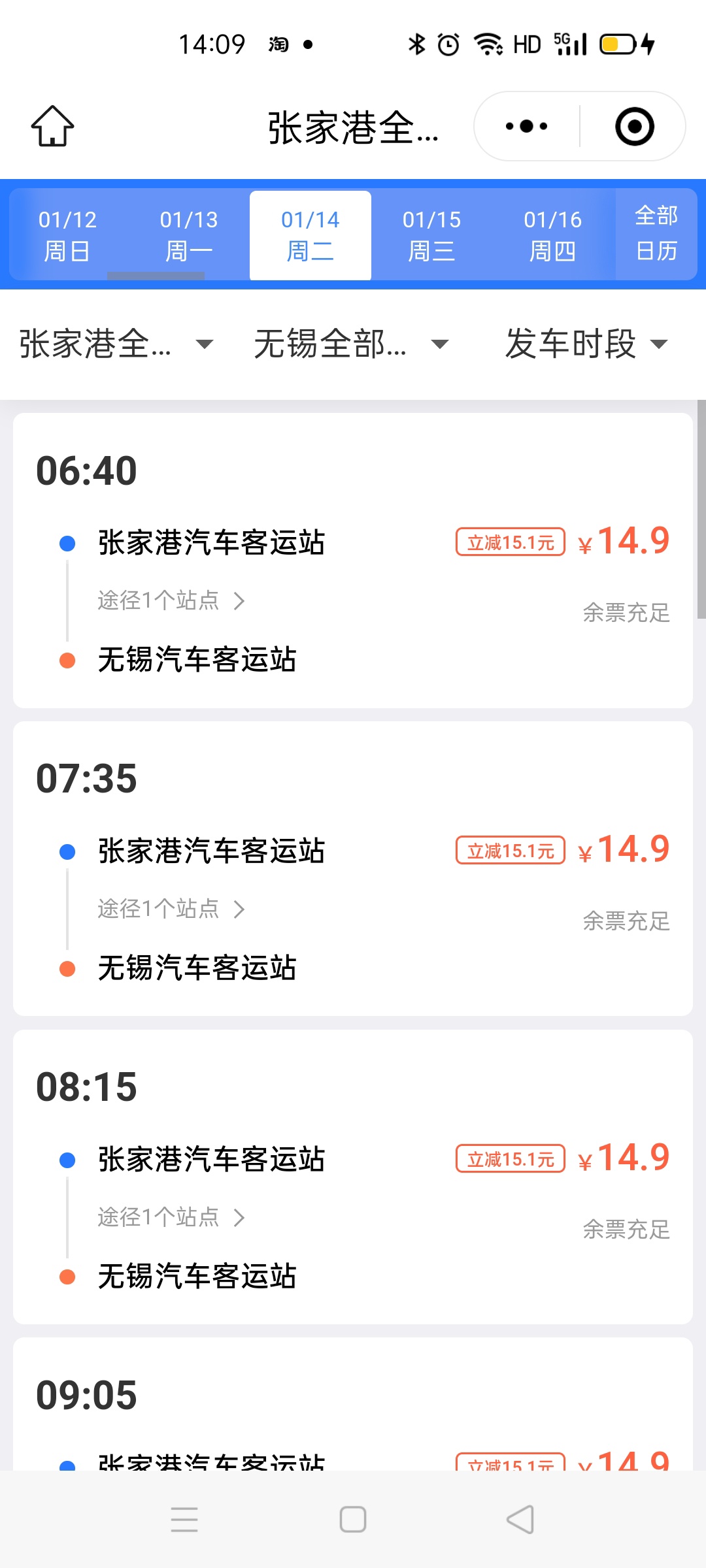Tap the system back navigation button
The width and height of the screenshot is (706, 1568).
tap(520, 1519)
